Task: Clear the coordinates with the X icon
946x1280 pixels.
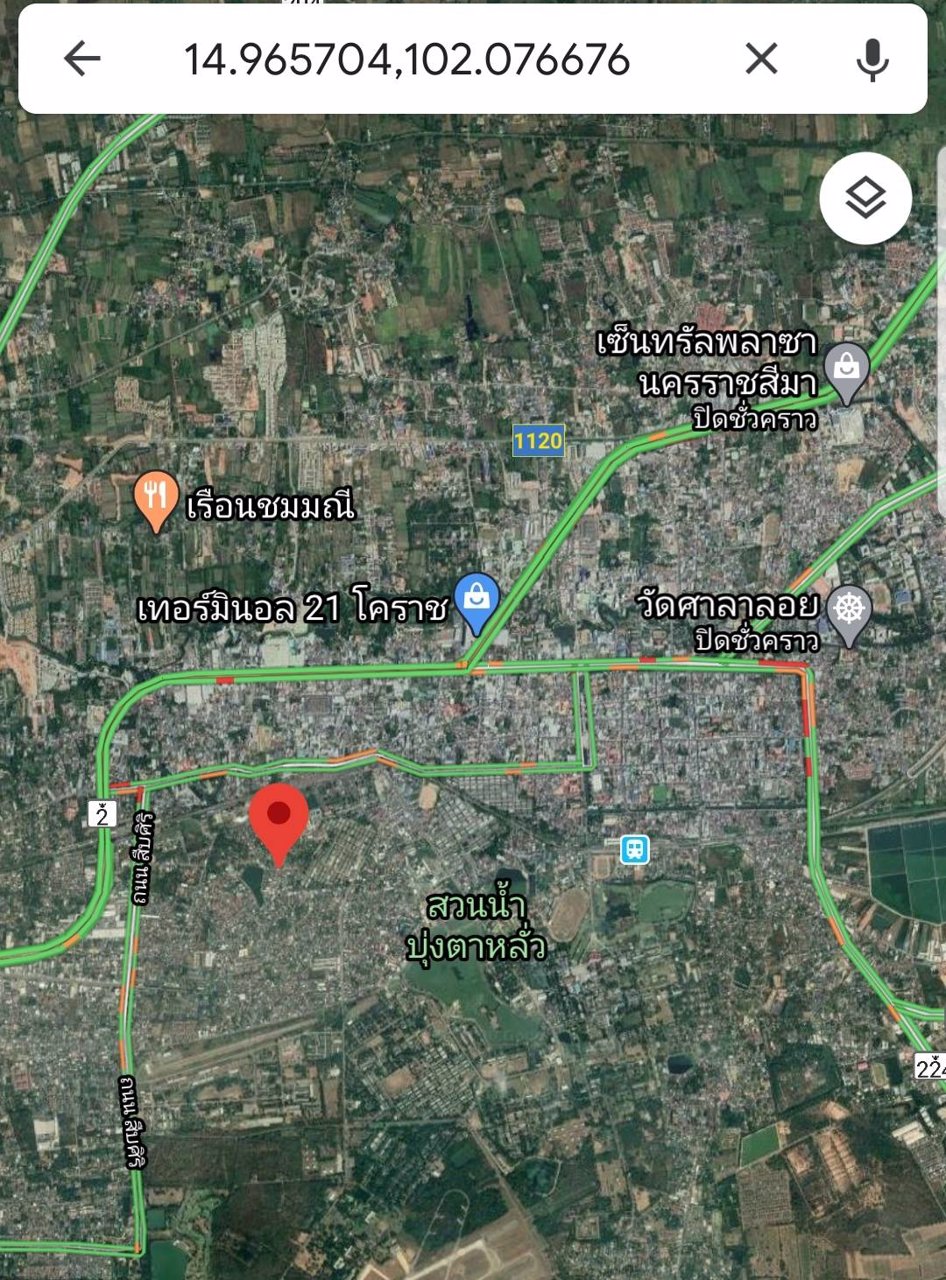Action: pyautogui.click(x=761, y=60)
